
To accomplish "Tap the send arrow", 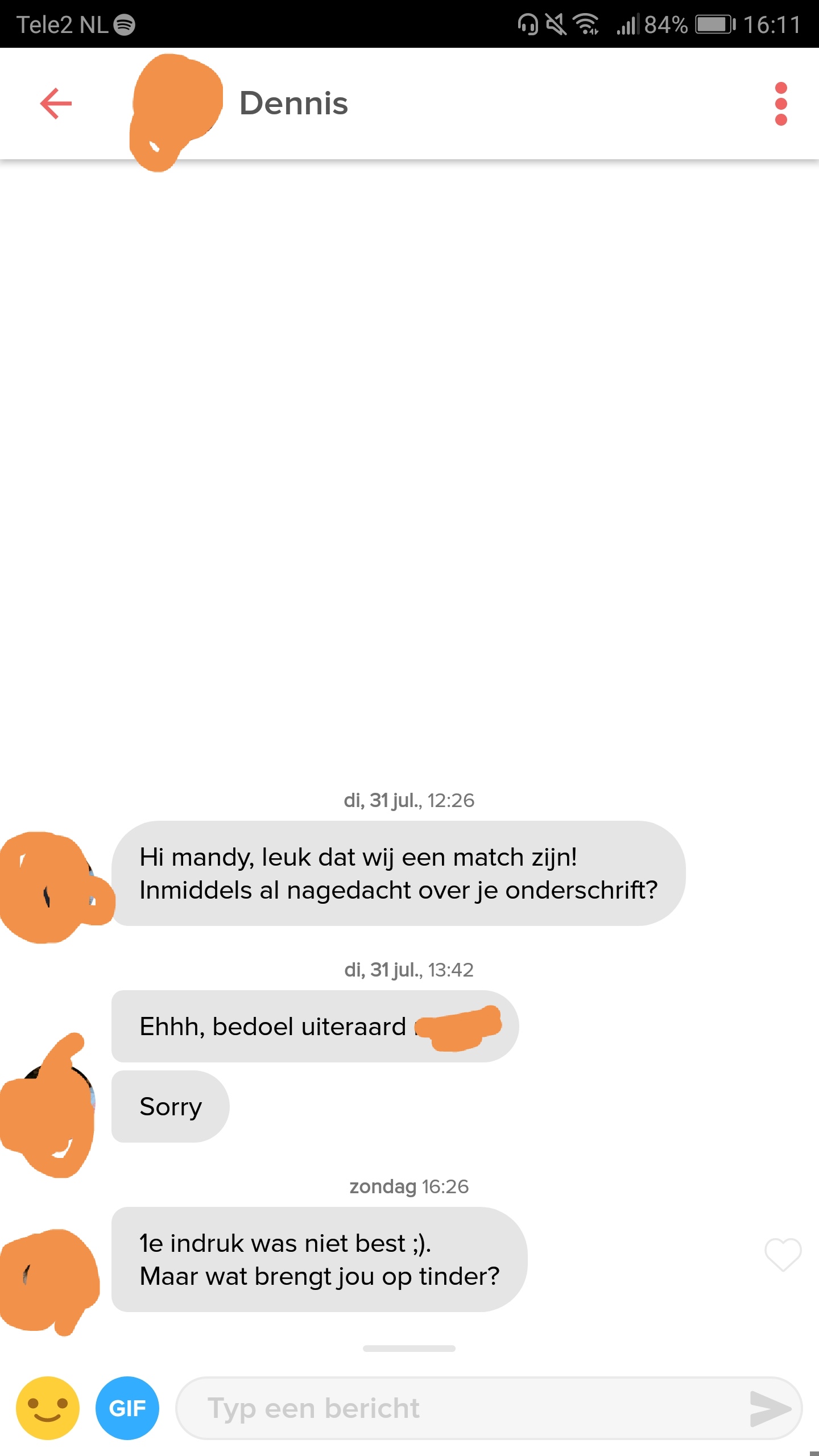I will tap(770, 1409).
